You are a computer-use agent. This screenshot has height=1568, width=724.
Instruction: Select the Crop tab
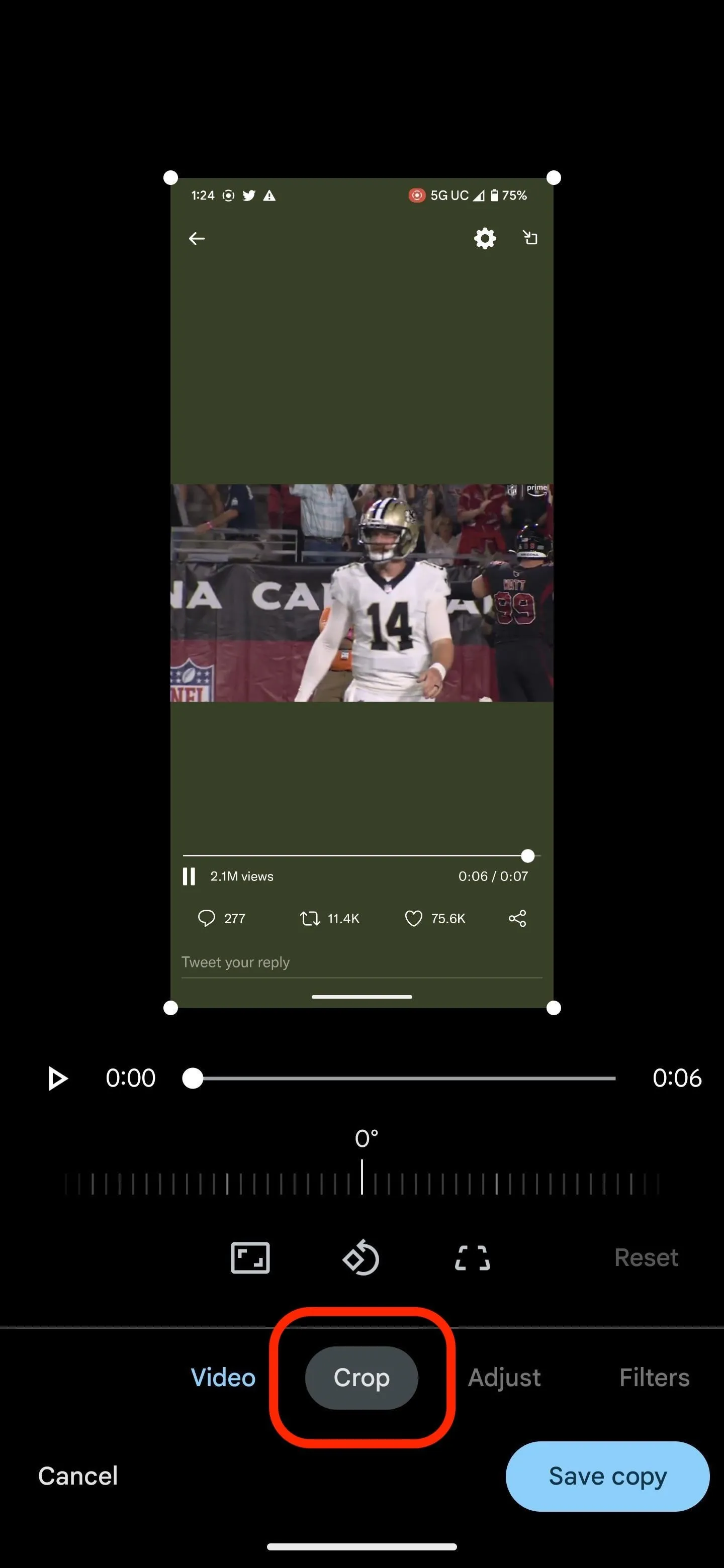(361, 1378)
